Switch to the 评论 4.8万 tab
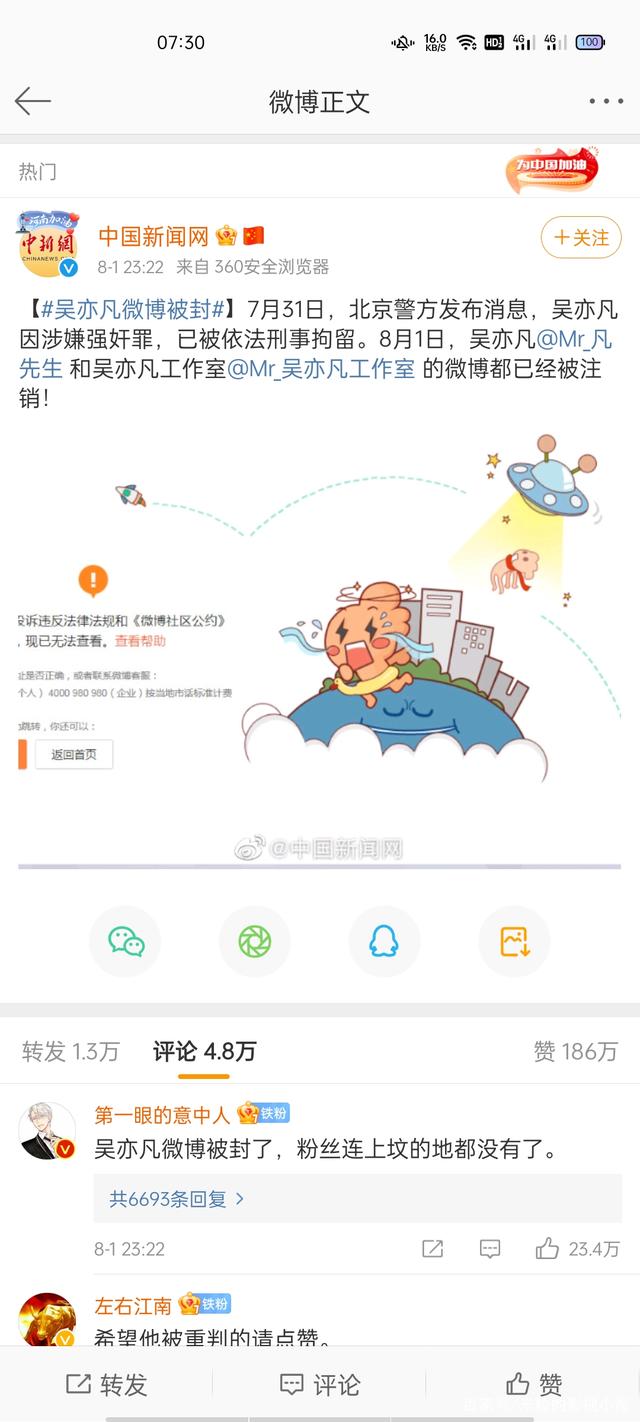Viewport: 640px width, 1422px height. pos(204,1051)
